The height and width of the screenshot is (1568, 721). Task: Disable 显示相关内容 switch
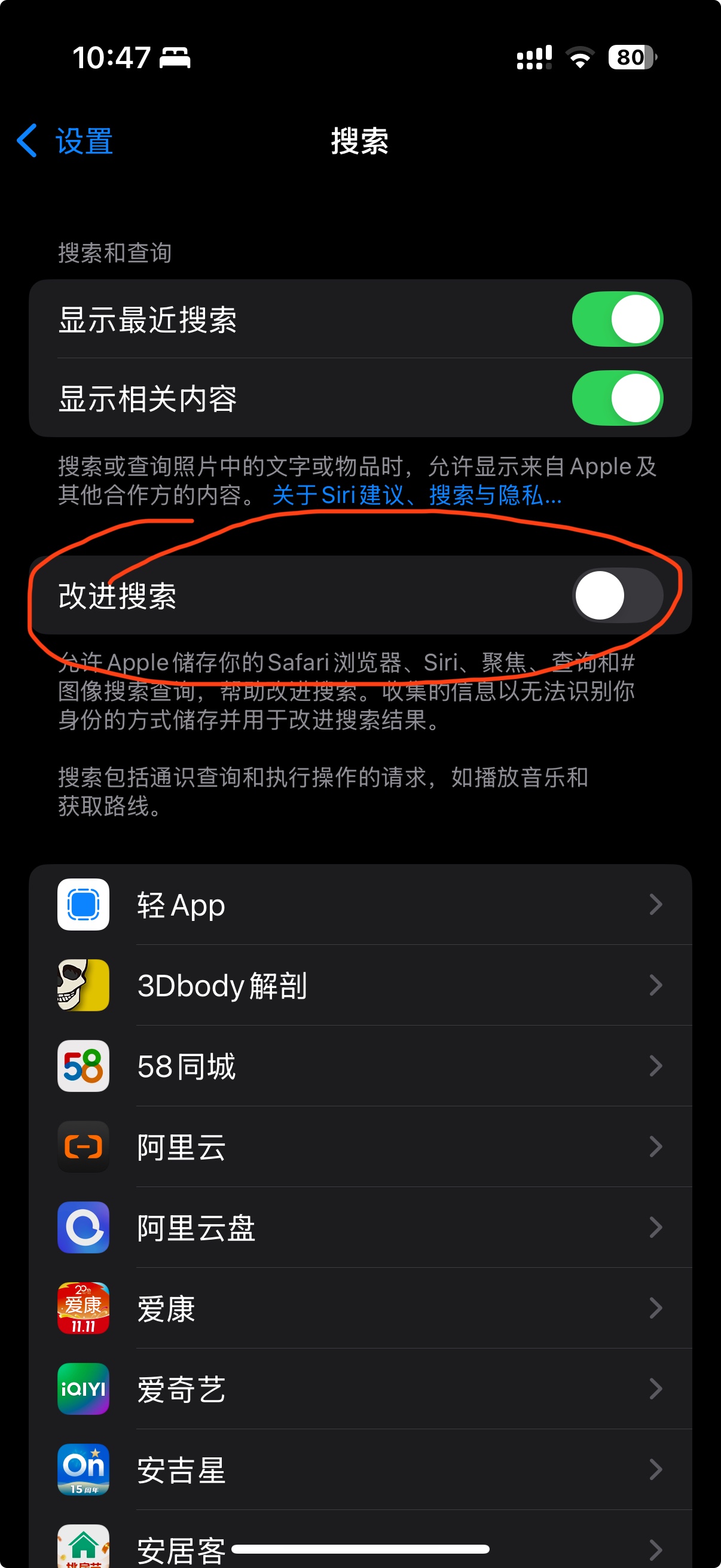point(617,398)
